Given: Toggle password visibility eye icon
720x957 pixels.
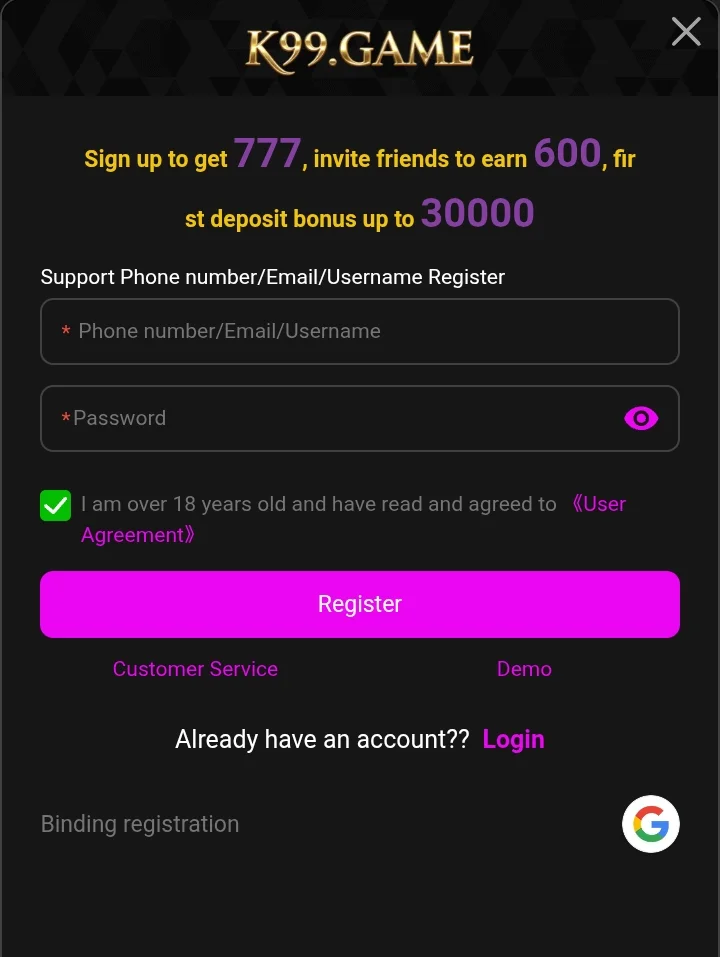Looking at the screenshot, I should (x=641, y=418).
